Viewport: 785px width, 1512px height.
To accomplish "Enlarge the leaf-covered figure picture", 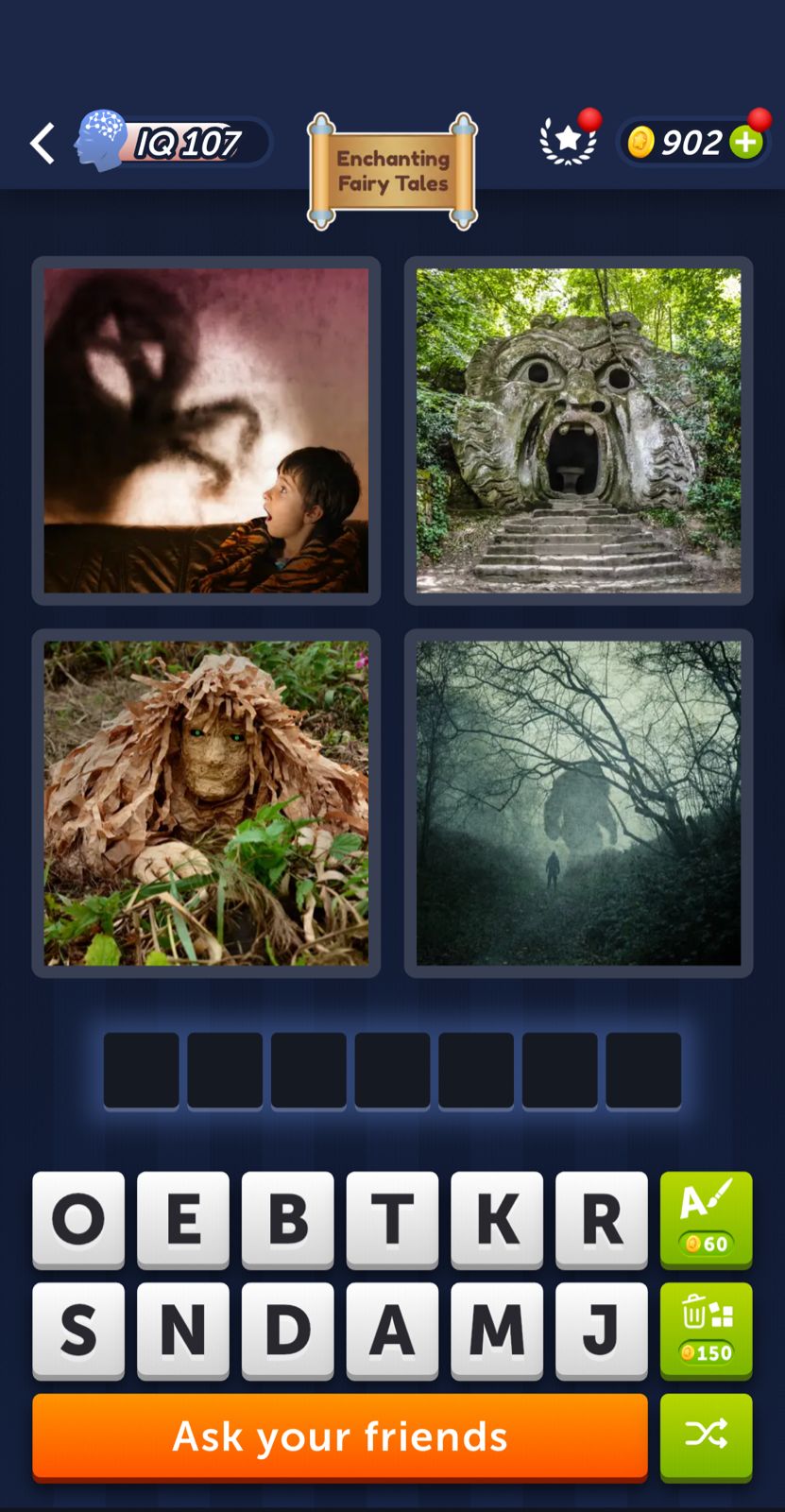I will [x=206, y=803].
